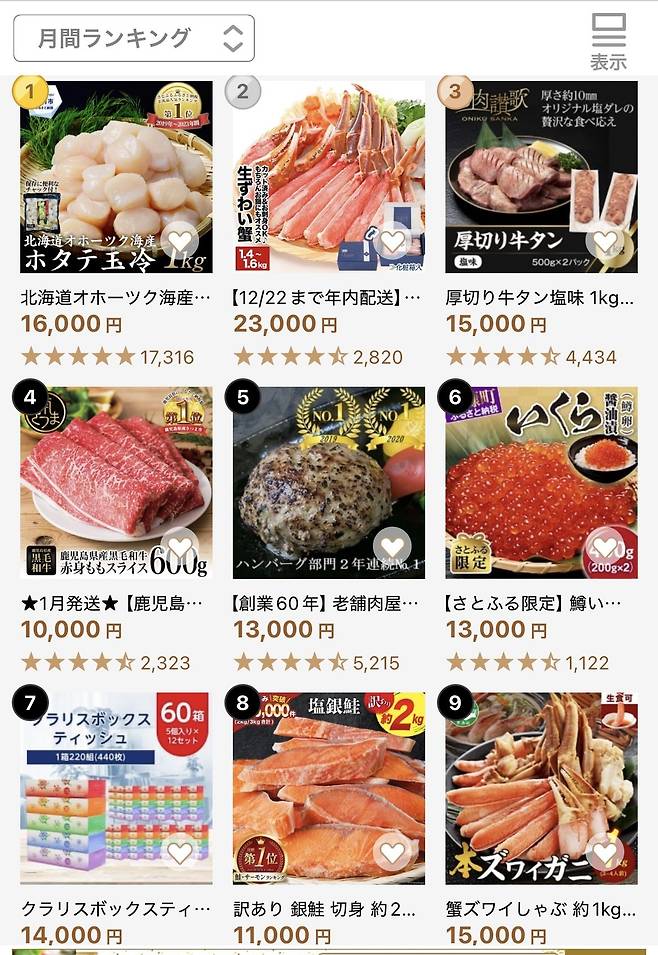
Task: Add 生ずわい蟹 to favorites
Action: (x=393, y=242)
